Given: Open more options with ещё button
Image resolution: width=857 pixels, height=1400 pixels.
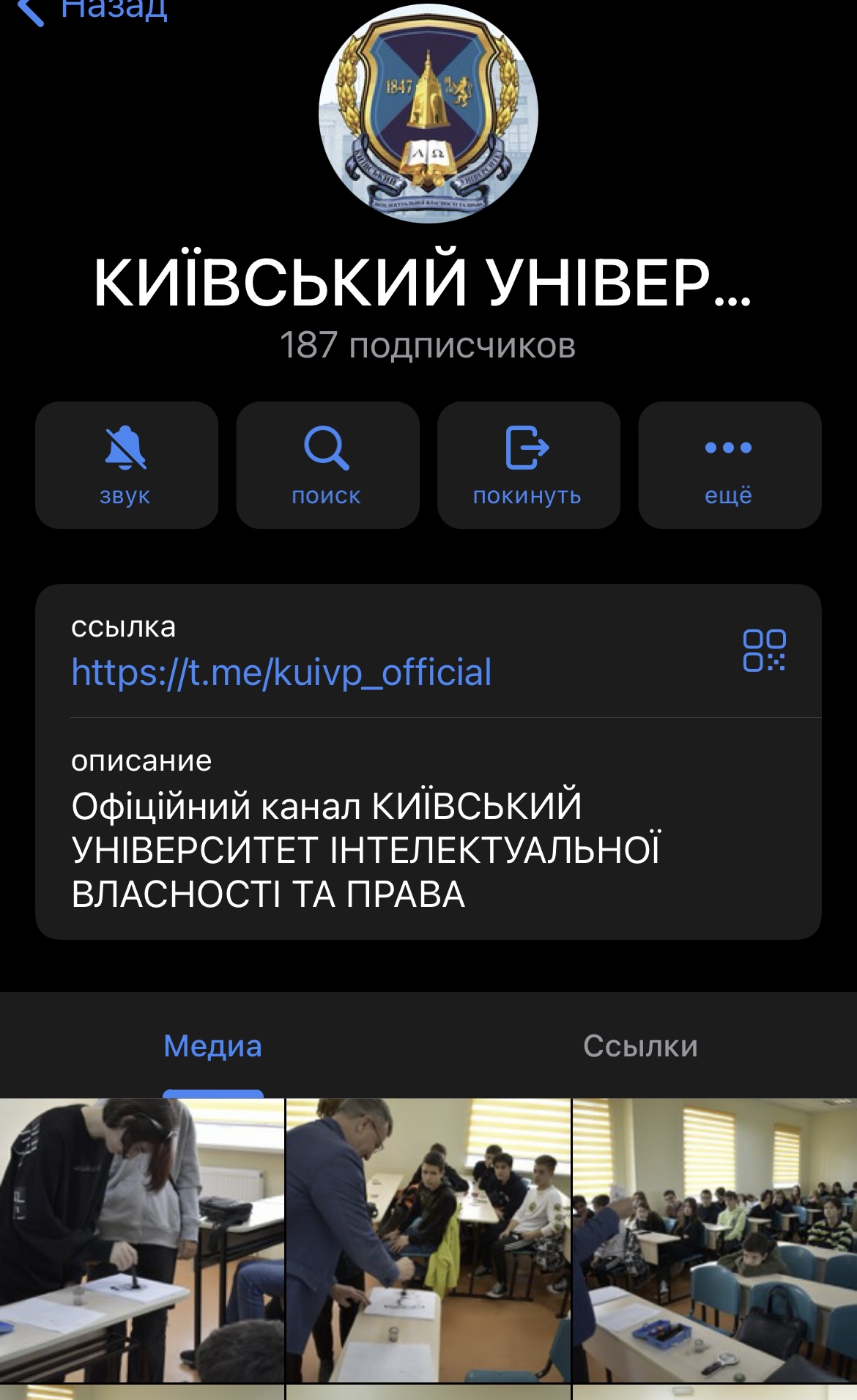Looking at the screenshot, I should 729,464.
